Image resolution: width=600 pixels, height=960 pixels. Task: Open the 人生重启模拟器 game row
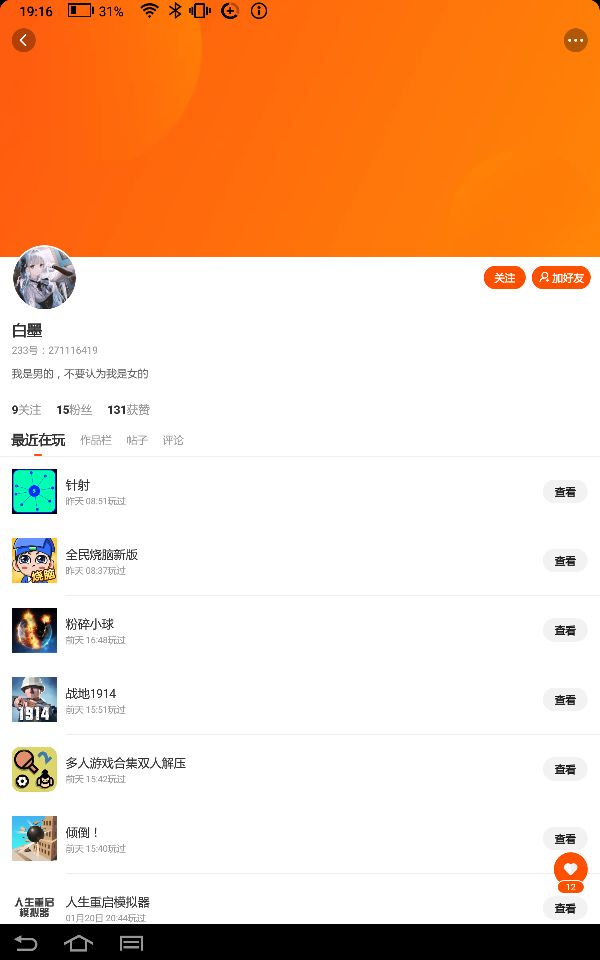[x=300, y=899]
